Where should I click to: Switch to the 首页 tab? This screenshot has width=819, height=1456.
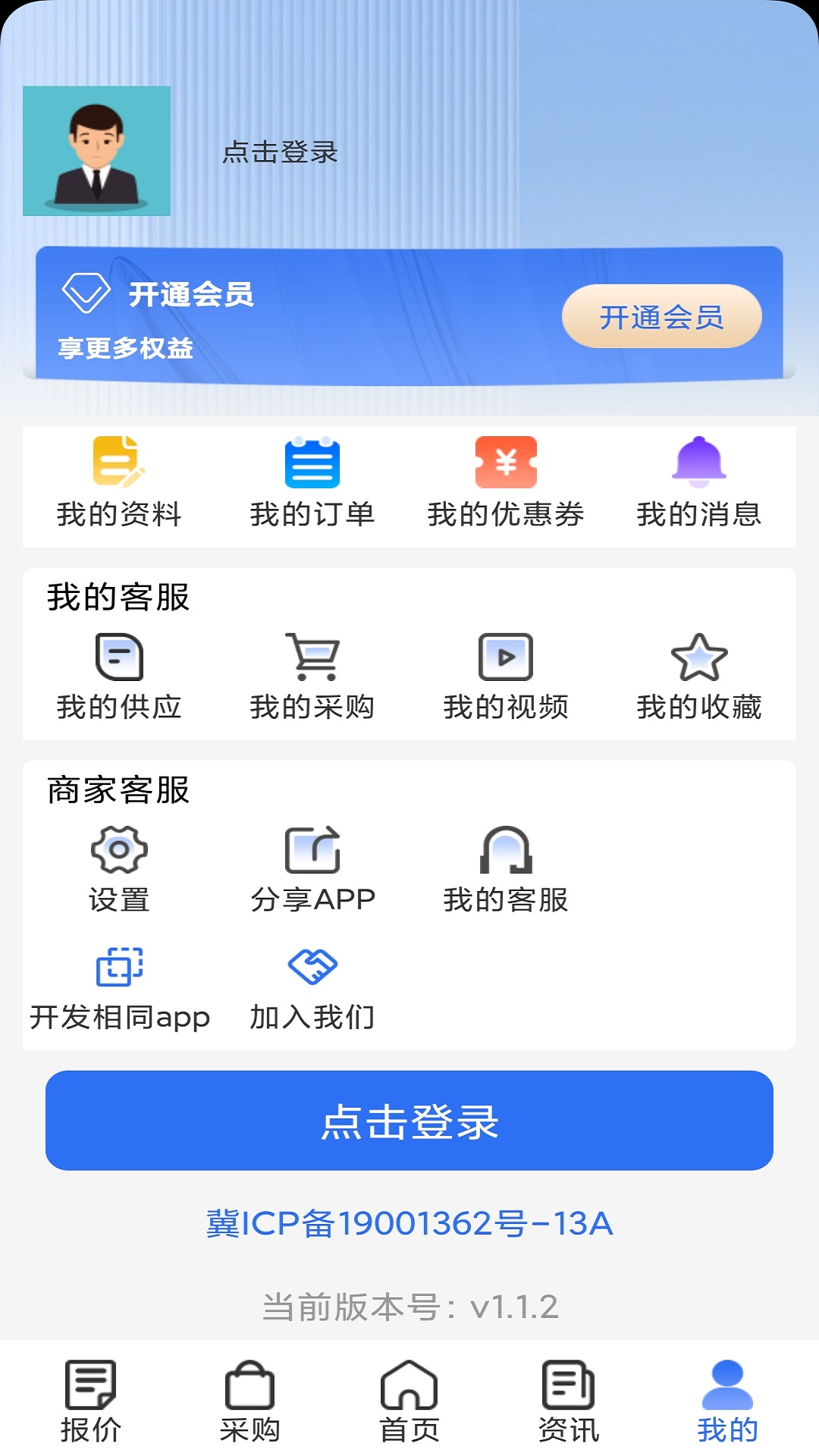(409, 1403)
